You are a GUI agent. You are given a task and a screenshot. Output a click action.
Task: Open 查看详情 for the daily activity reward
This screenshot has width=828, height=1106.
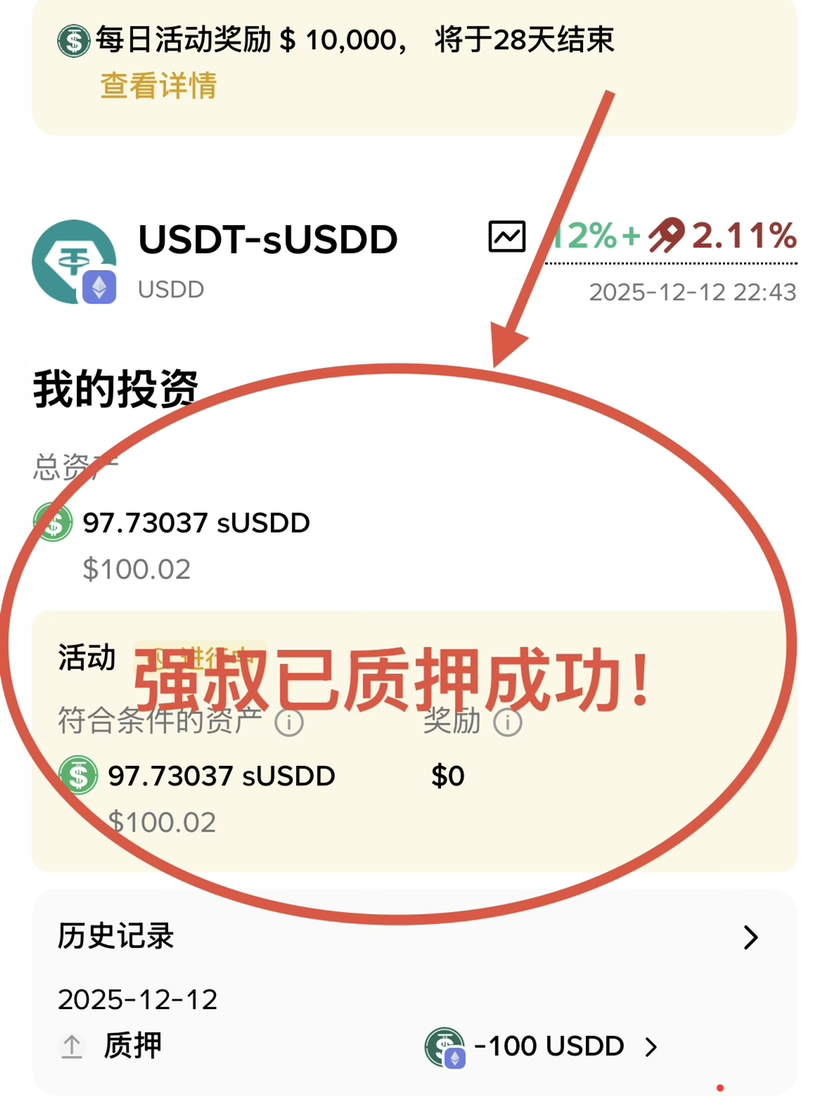pos(158,85)
